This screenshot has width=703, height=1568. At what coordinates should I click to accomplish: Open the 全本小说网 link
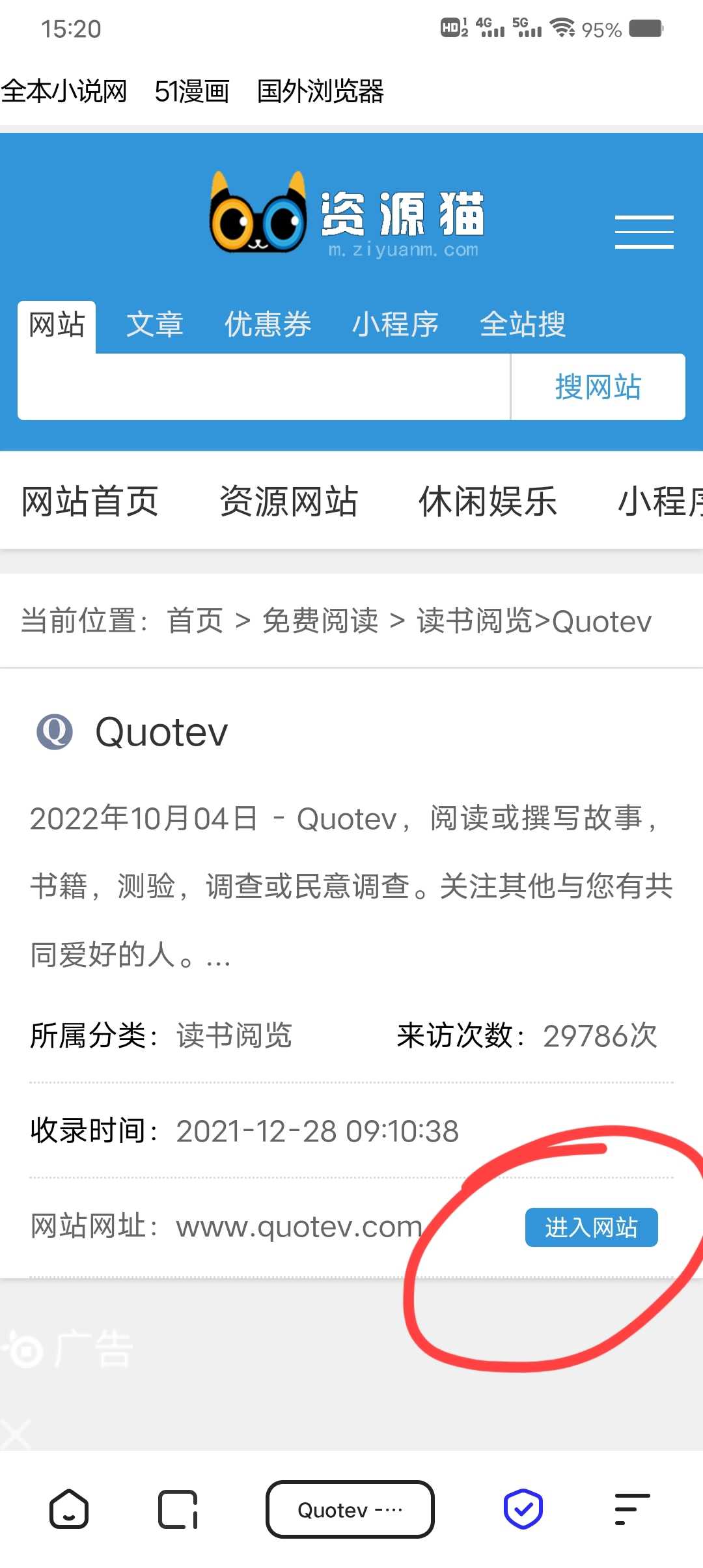(x=64, y=91)
